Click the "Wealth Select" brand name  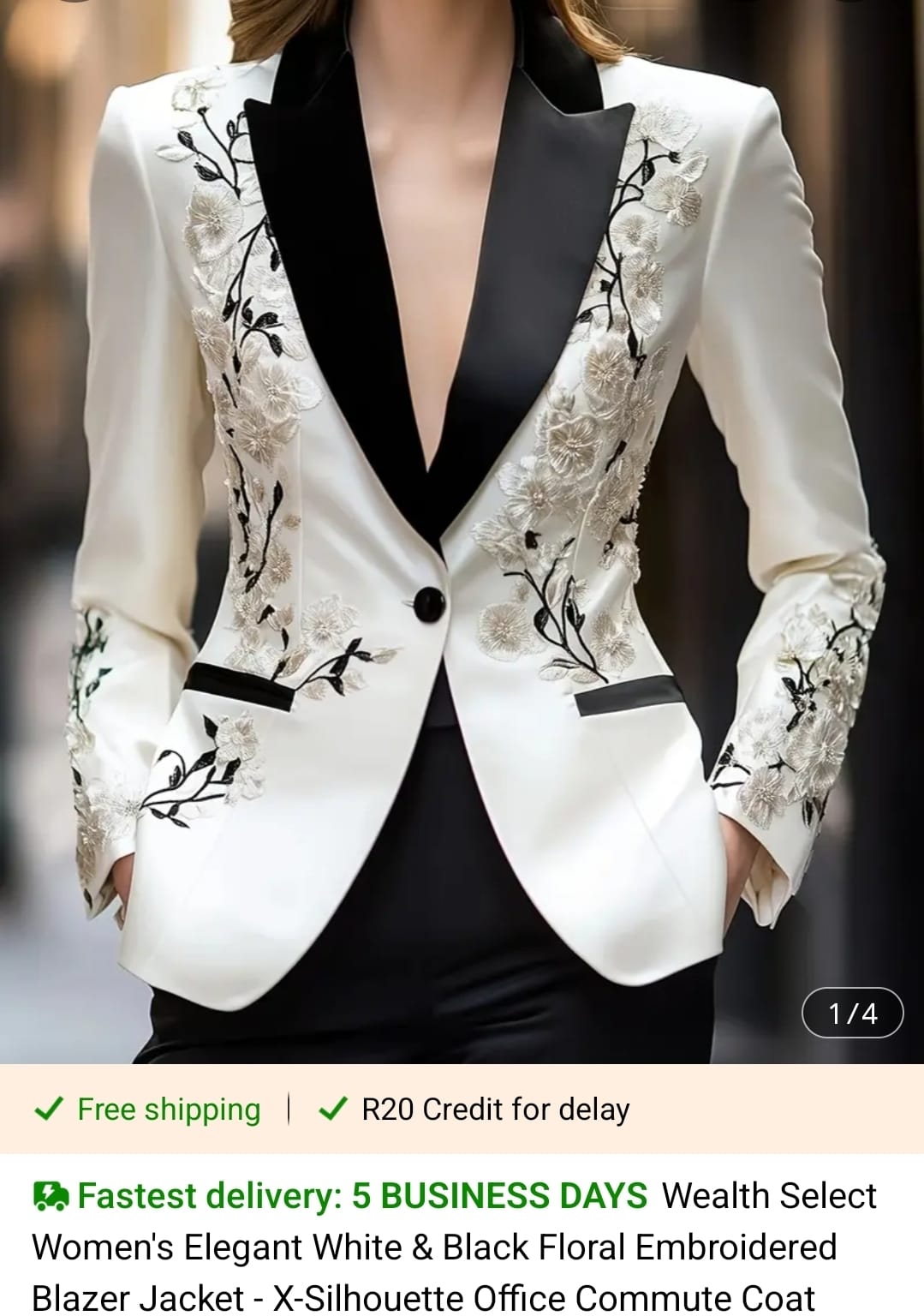(x=771, y=1194)
